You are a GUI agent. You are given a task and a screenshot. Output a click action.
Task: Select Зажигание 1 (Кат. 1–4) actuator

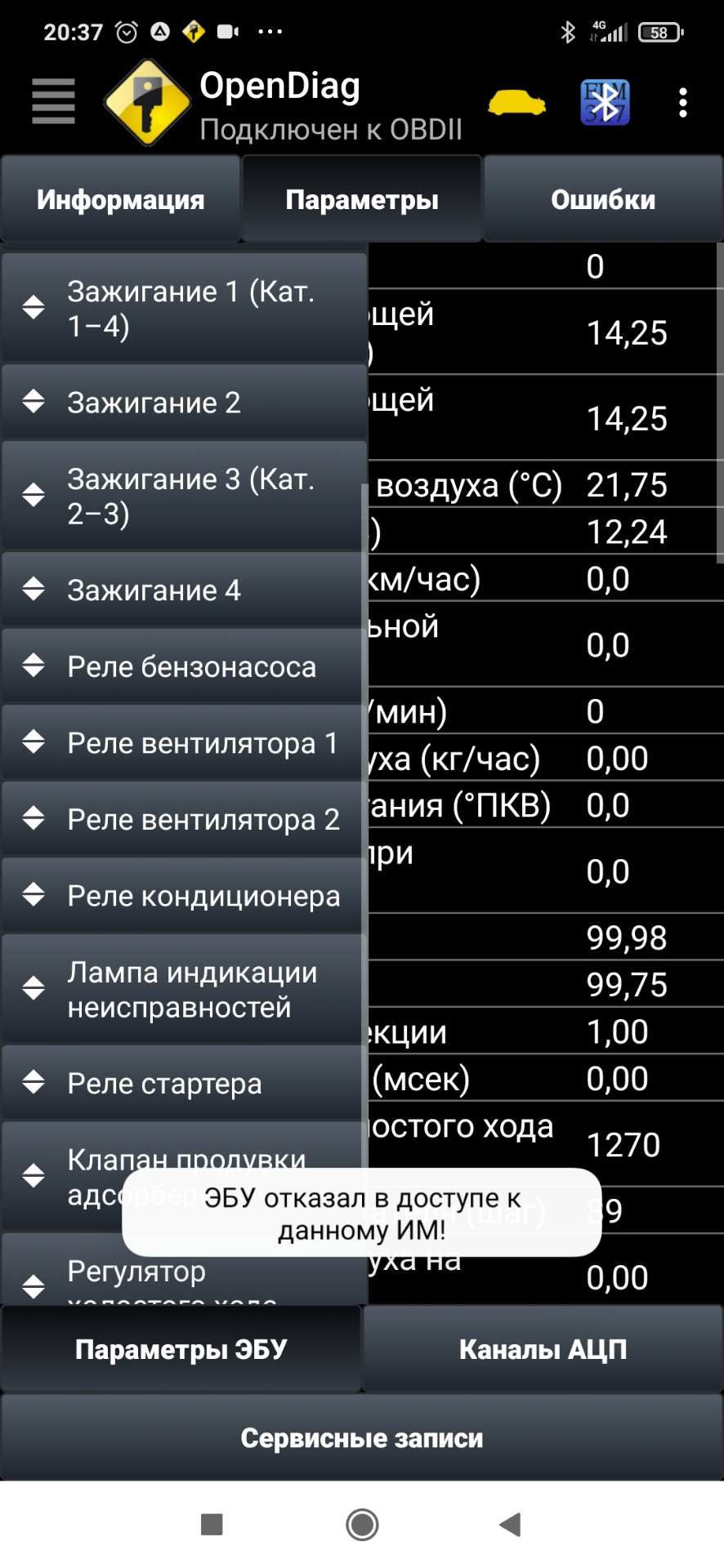(x=184, y=308)
